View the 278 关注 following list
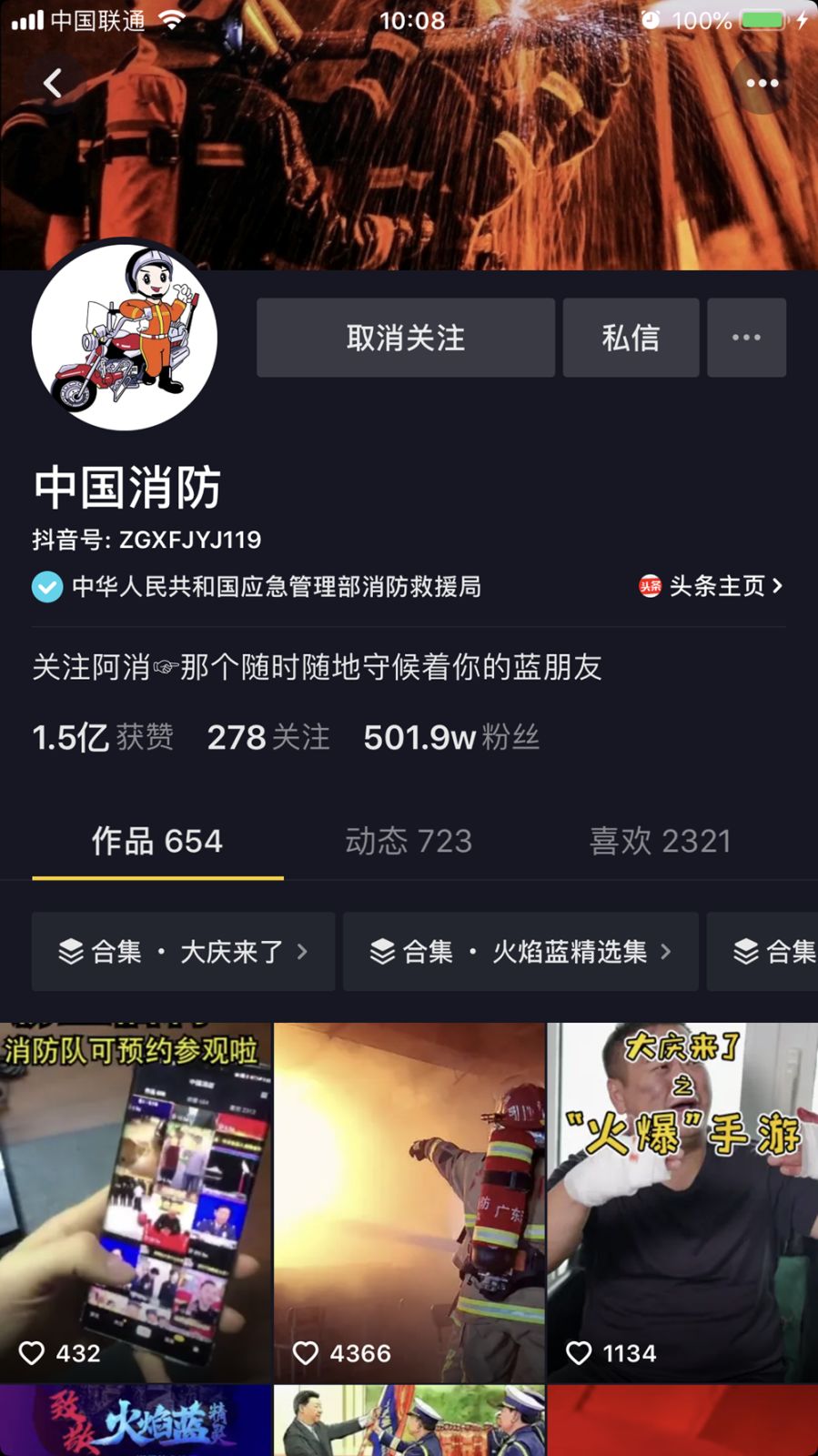 268,737
